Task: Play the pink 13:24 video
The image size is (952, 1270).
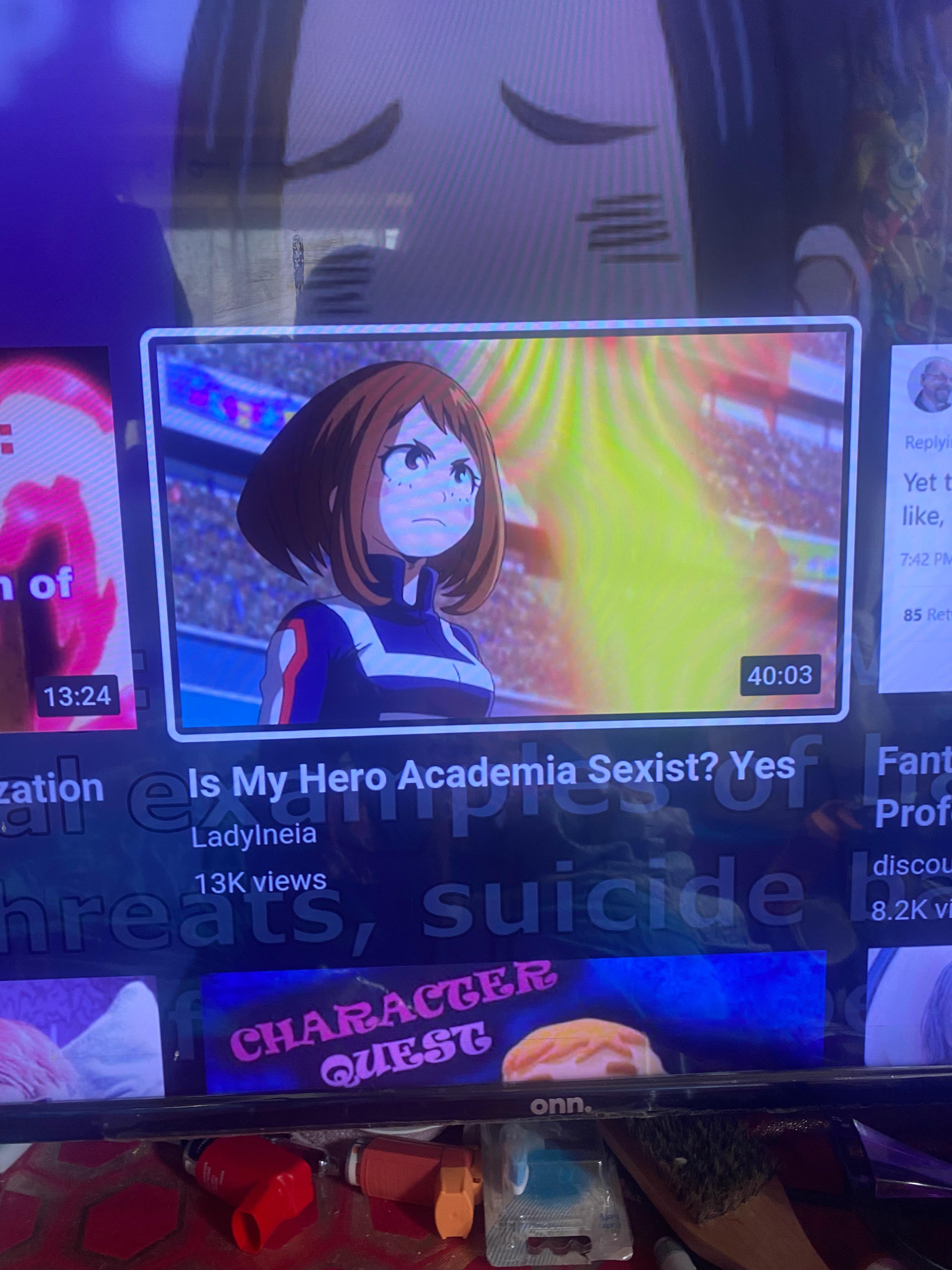Action: click(63, 540)
